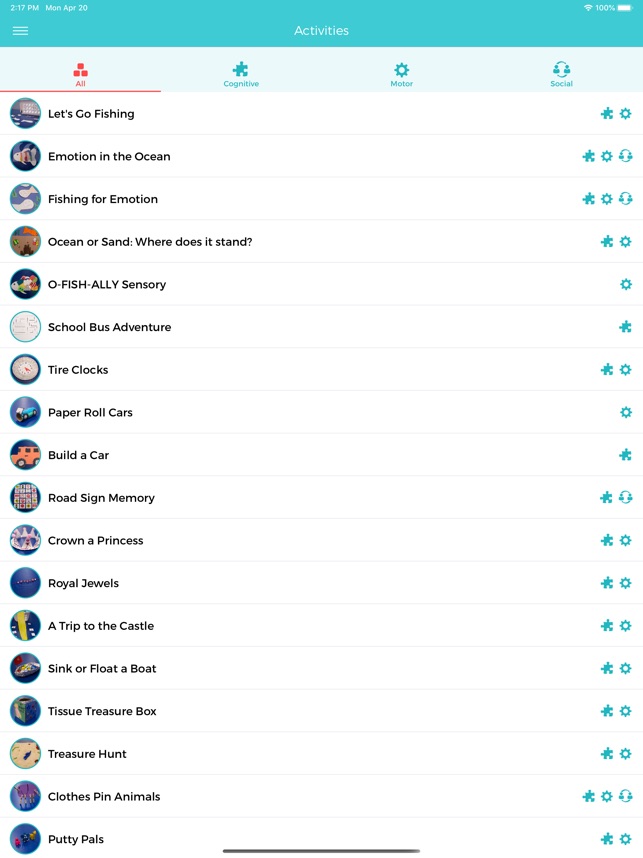Open the Royal Jewels activity
Image resolution: width=643 pixels, height=858 pixels.
pyautogui.click(x=83, y=583)
